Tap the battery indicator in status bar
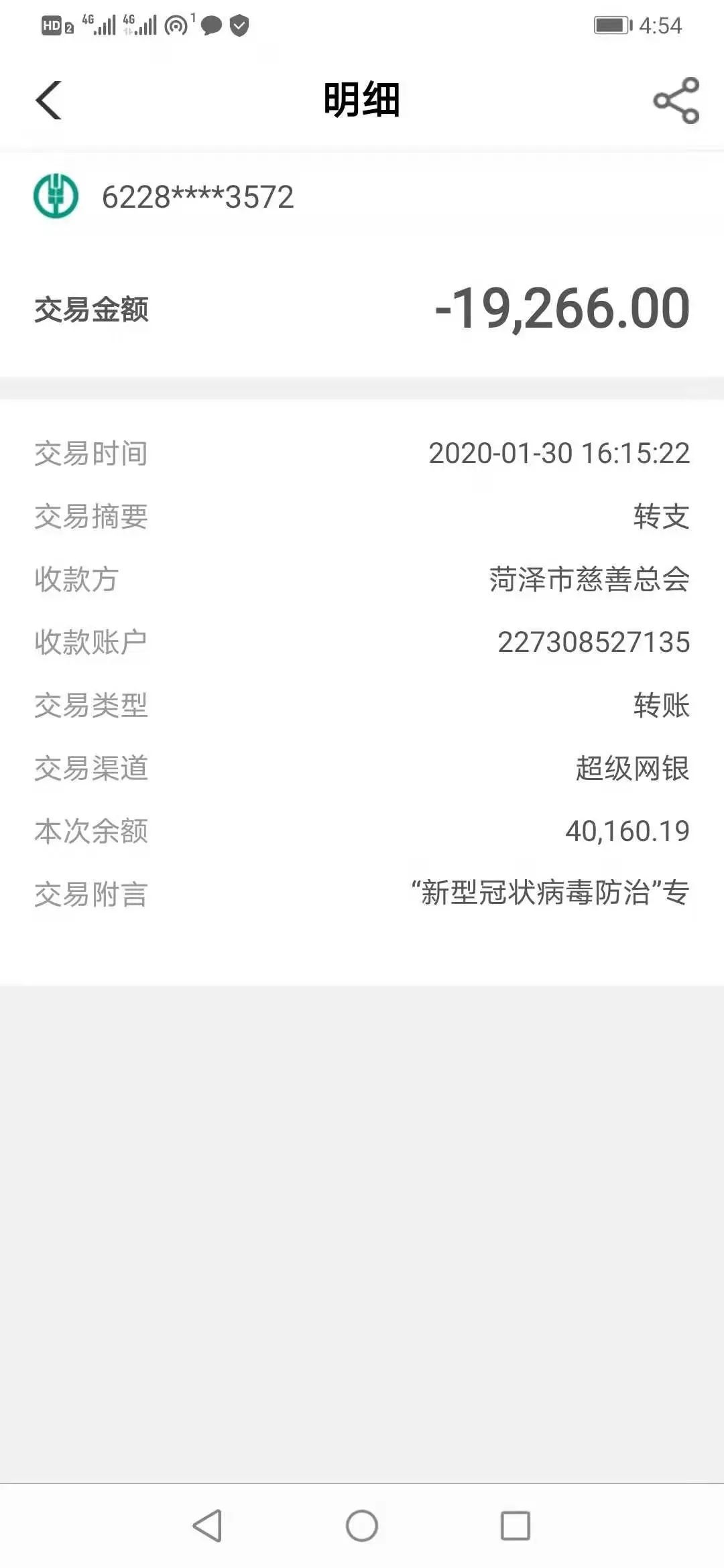The width and height of the screenshot is (724, 1568). coord(611,23)
